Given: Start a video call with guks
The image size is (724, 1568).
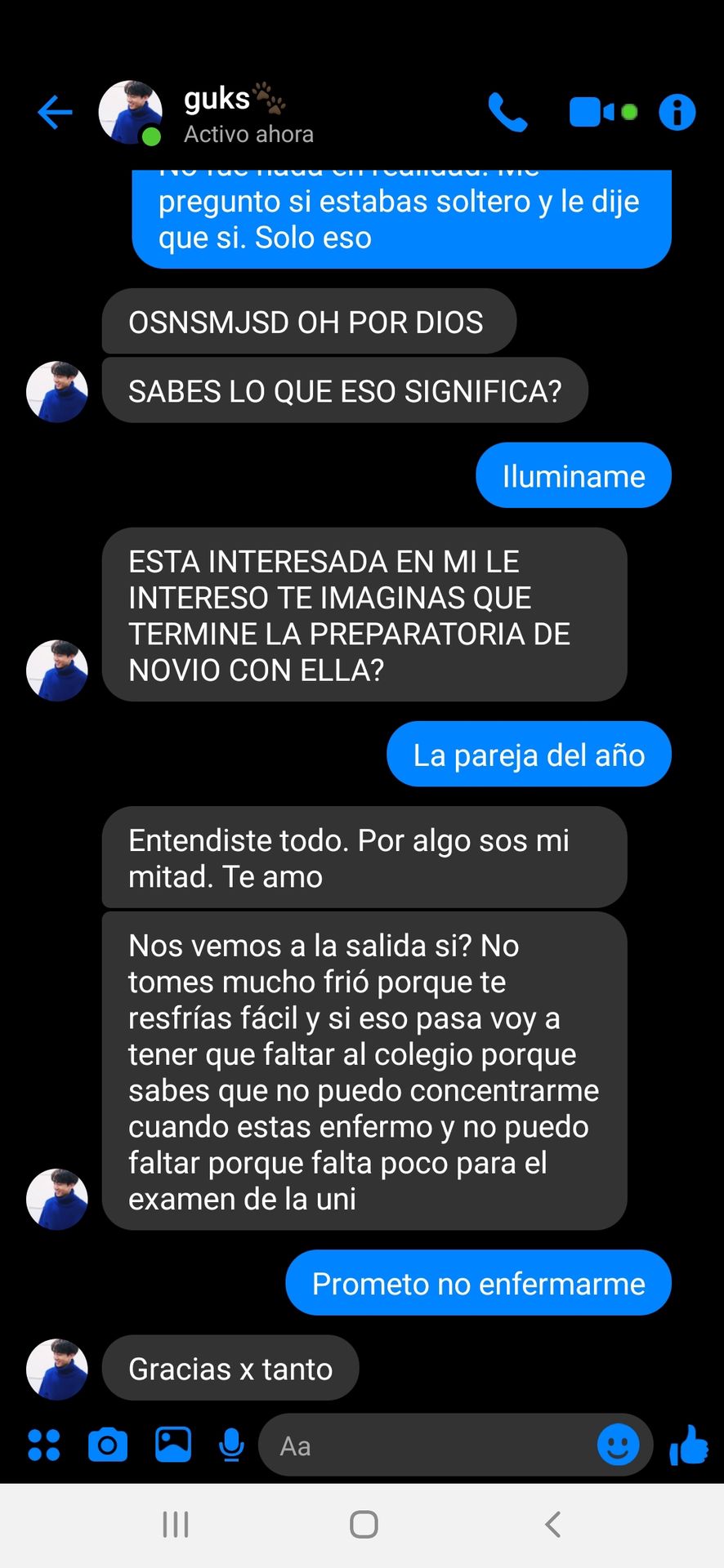Looking at the screenshot, I should [x=602, y=112].
